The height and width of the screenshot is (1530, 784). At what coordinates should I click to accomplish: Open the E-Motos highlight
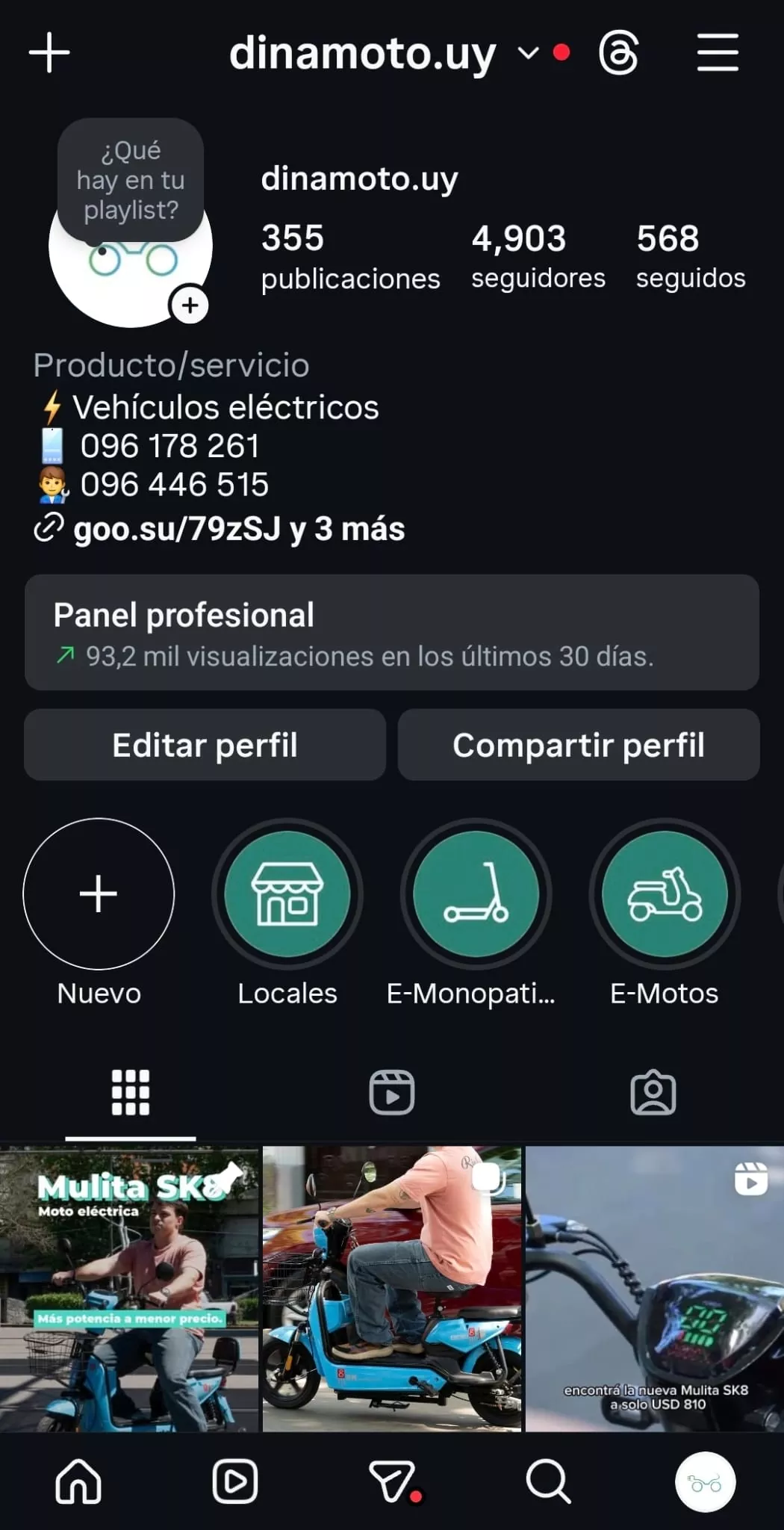coord(665,893)
